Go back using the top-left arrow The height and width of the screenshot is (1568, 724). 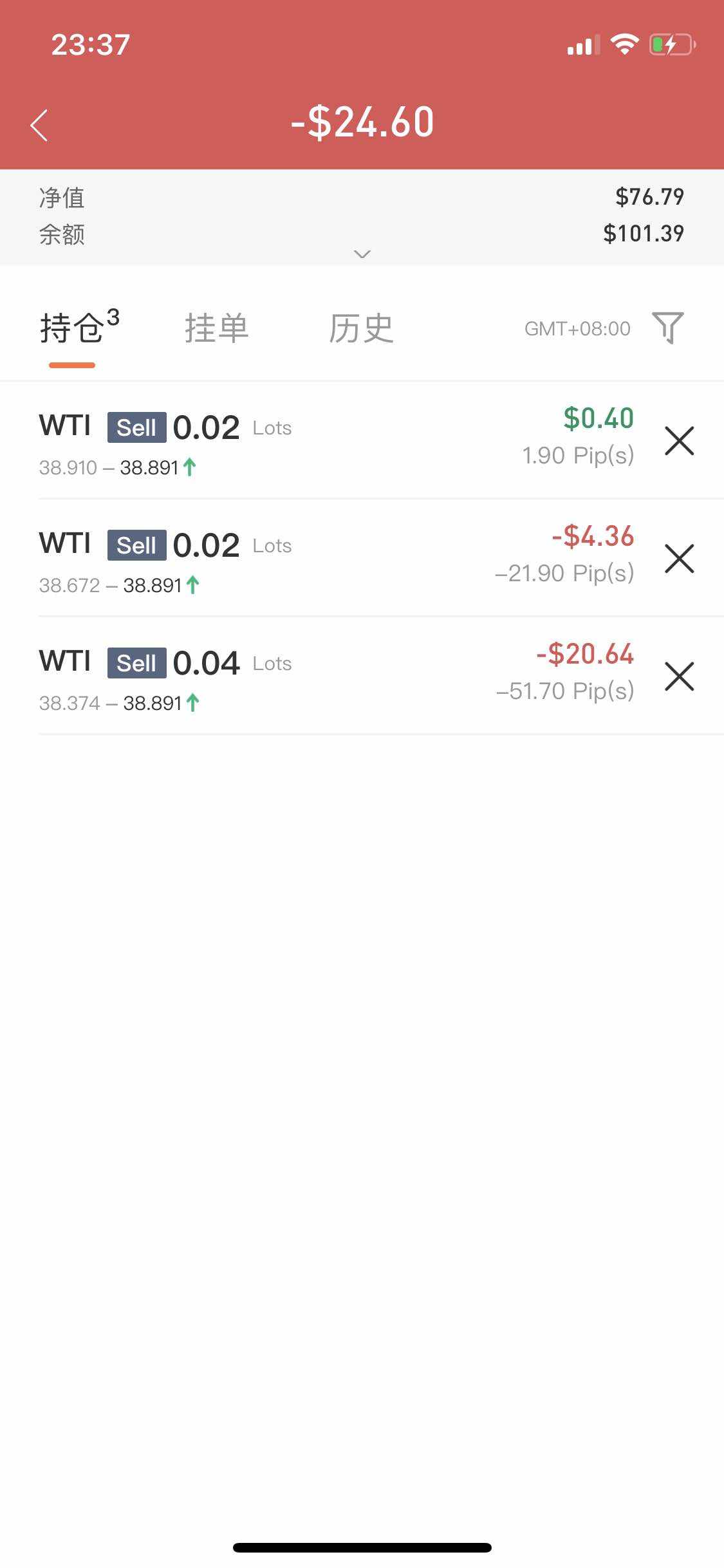pyautogui.click(x=39, y=125)
